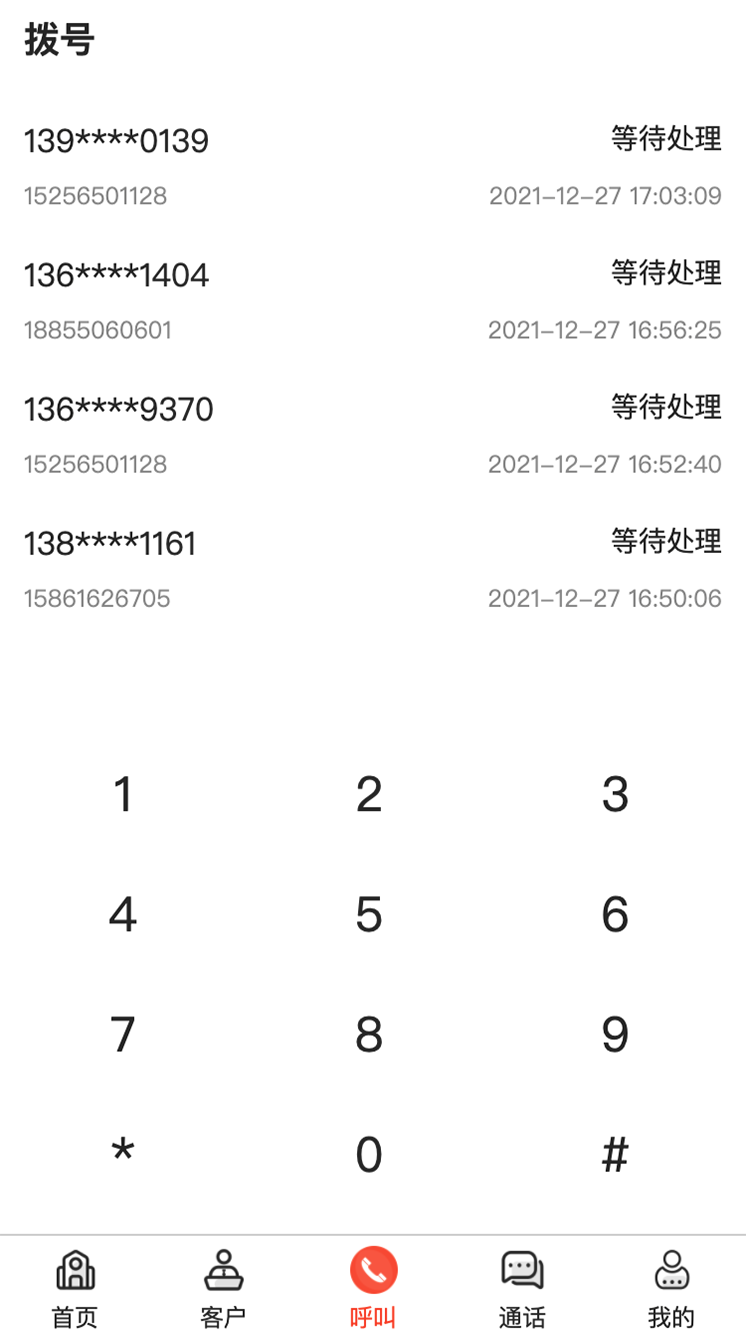The width and height of the screenshot is (746, 1332).
Task: Enter digit 7 on the keypad
Action: [x=123, y=1035]
